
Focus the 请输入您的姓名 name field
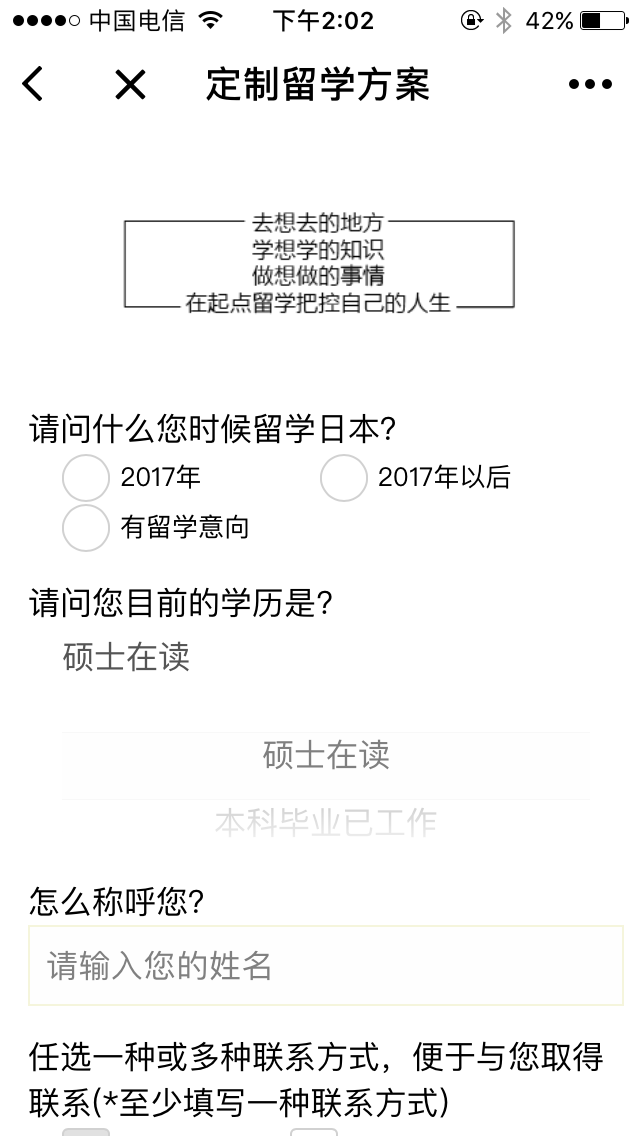[326, 966]
